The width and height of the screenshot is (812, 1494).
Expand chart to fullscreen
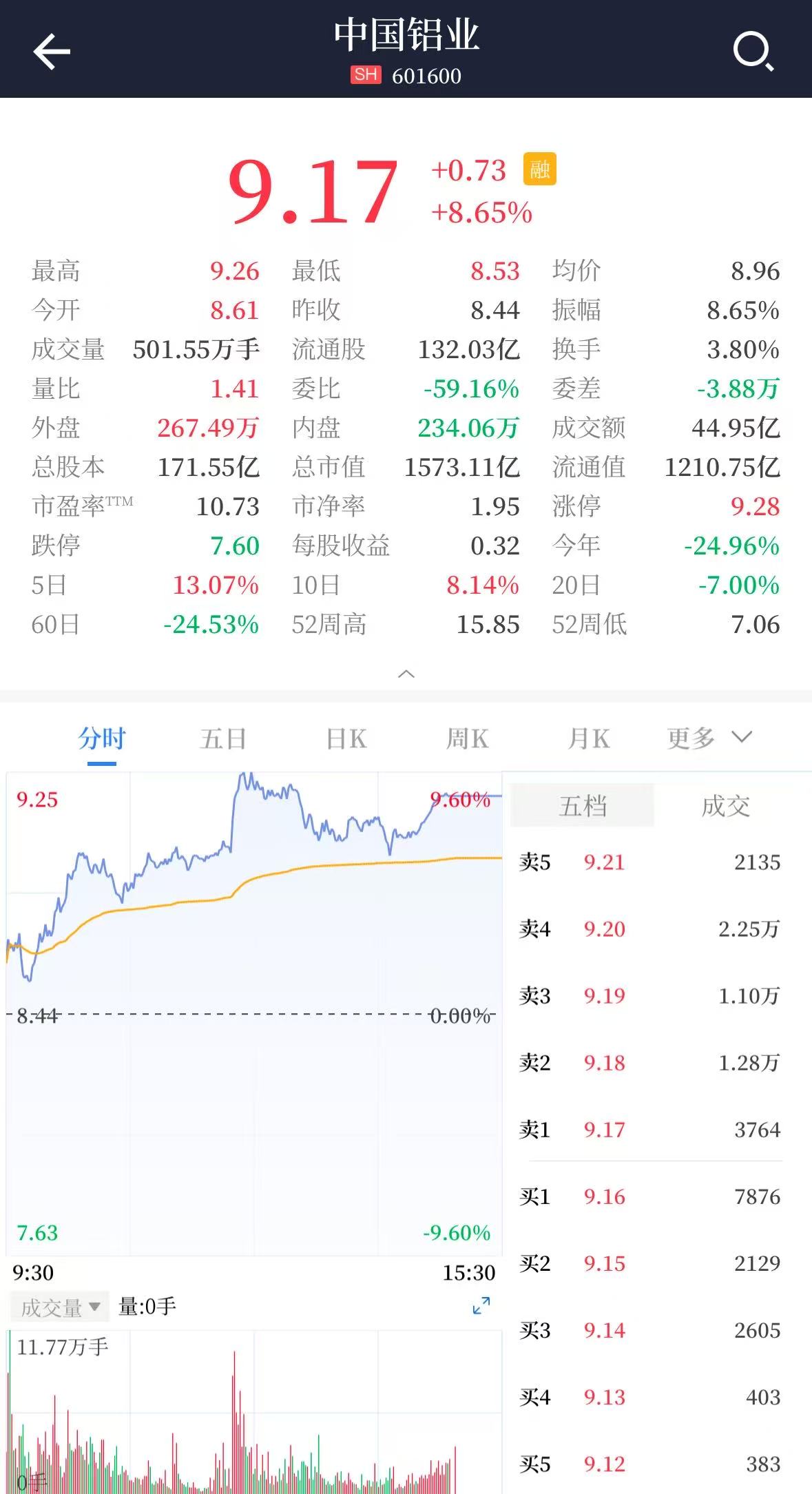[481, 1305]
